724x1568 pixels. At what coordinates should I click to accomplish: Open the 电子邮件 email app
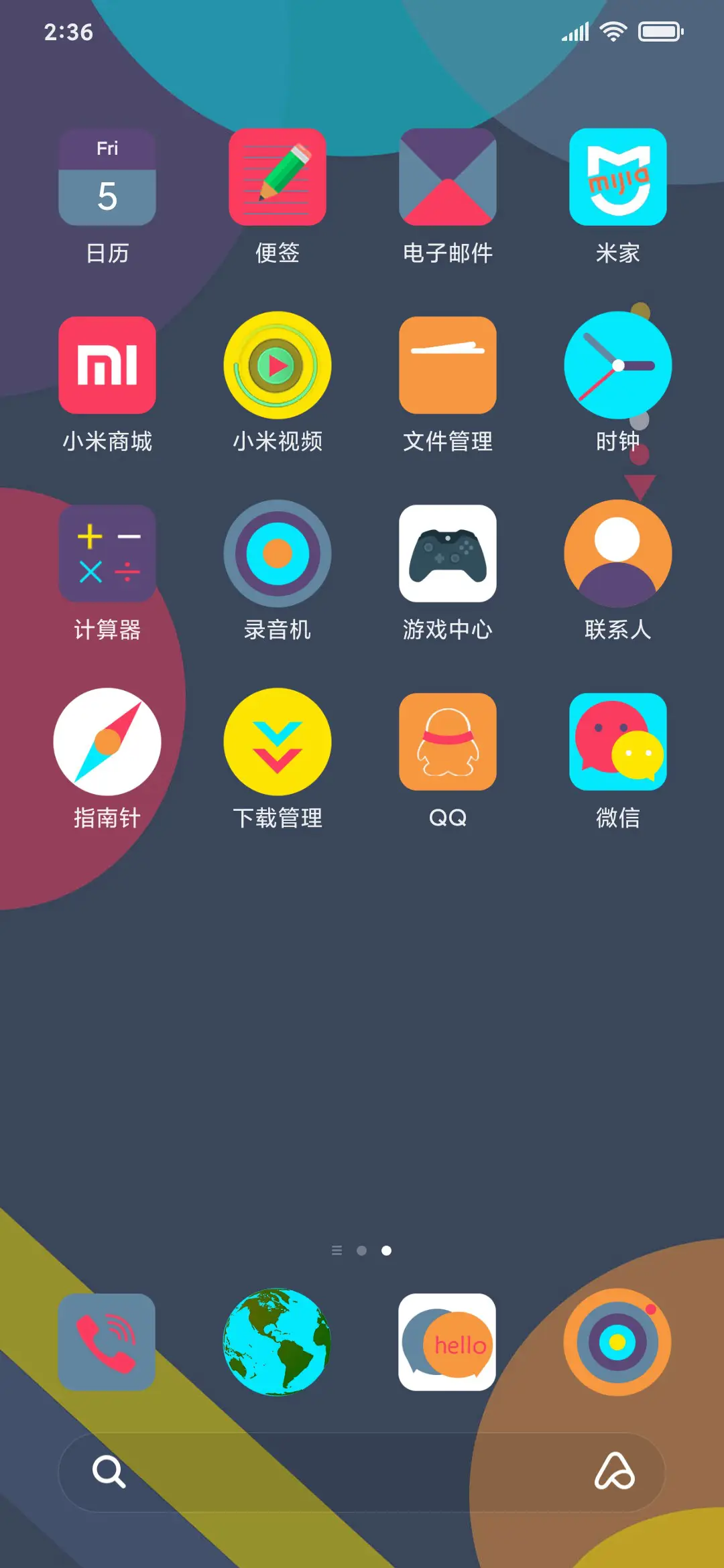click(447, 176)
